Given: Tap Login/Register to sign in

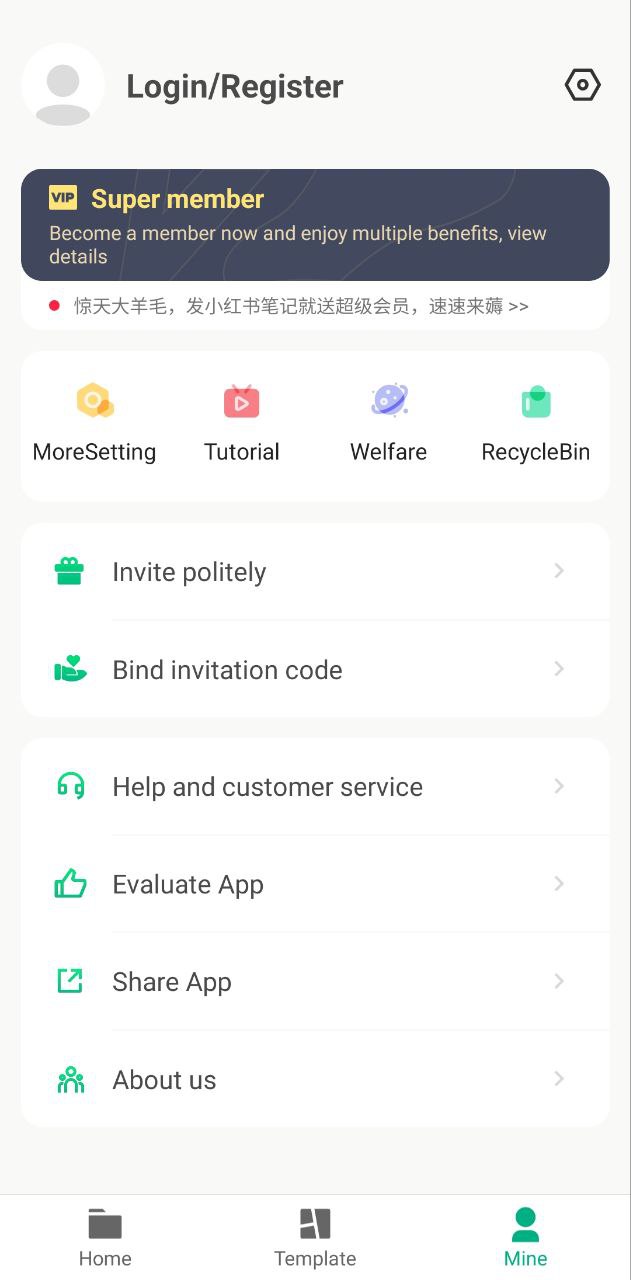Looking at the screenshot, I should click(234, 87).
